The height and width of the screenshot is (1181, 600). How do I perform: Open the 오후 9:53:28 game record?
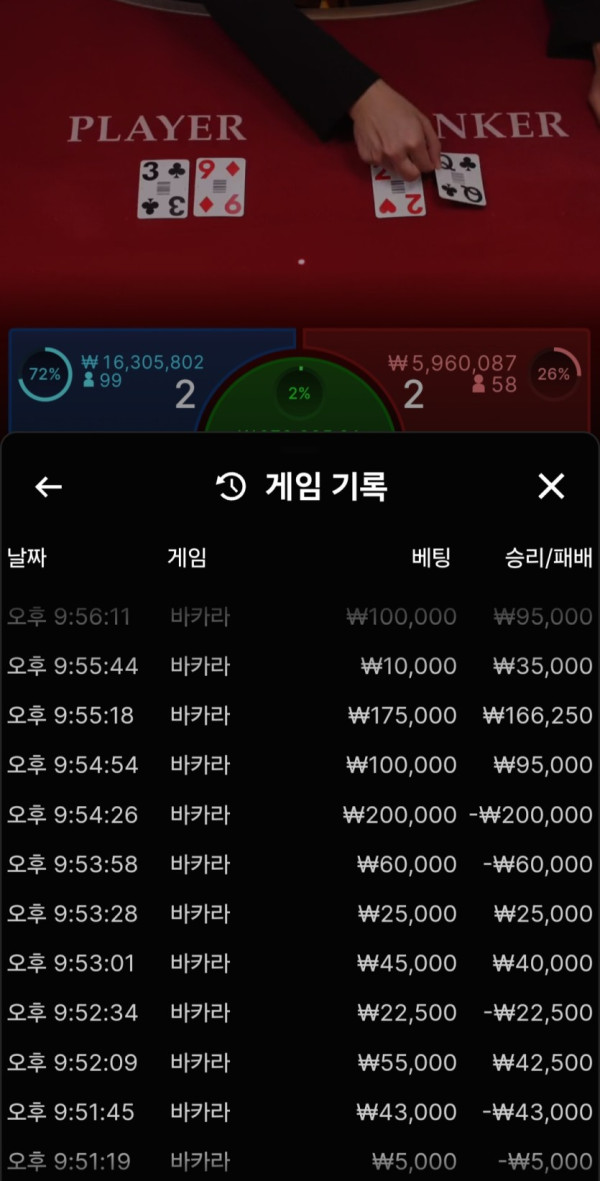[300, 914]
